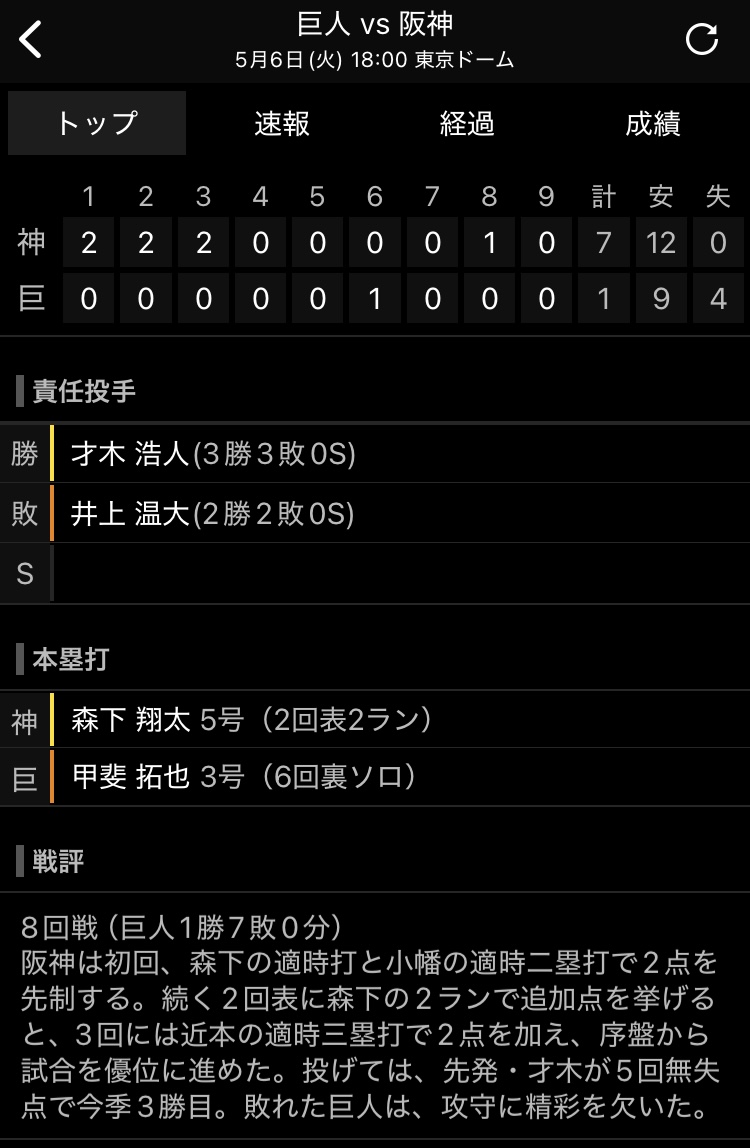Go back using the arrow icon
750x1148 pixels.
click(32, 40)
